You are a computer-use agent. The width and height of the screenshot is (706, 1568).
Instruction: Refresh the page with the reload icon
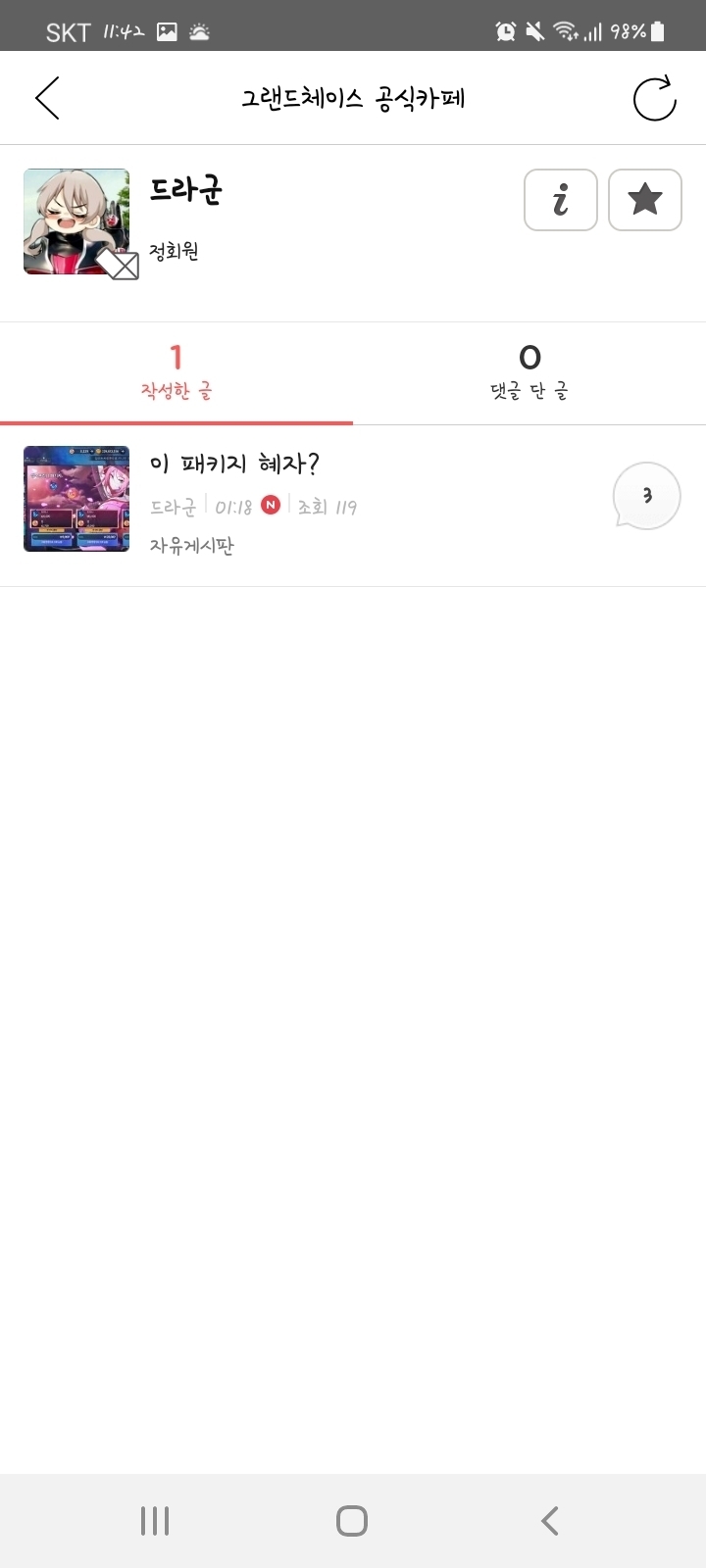tap(655, 98)
